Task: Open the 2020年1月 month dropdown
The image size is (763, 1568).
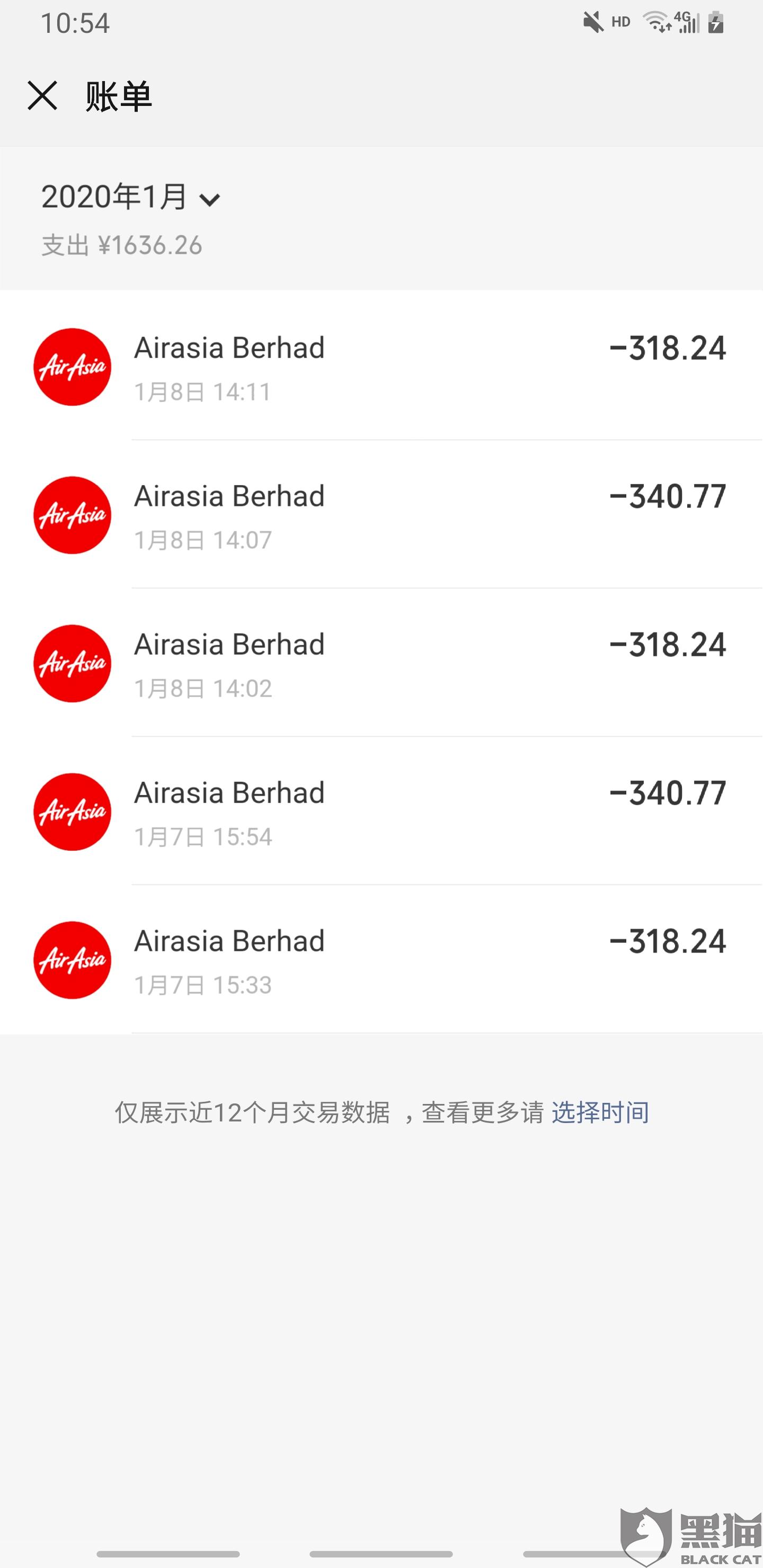Action: 130,197
